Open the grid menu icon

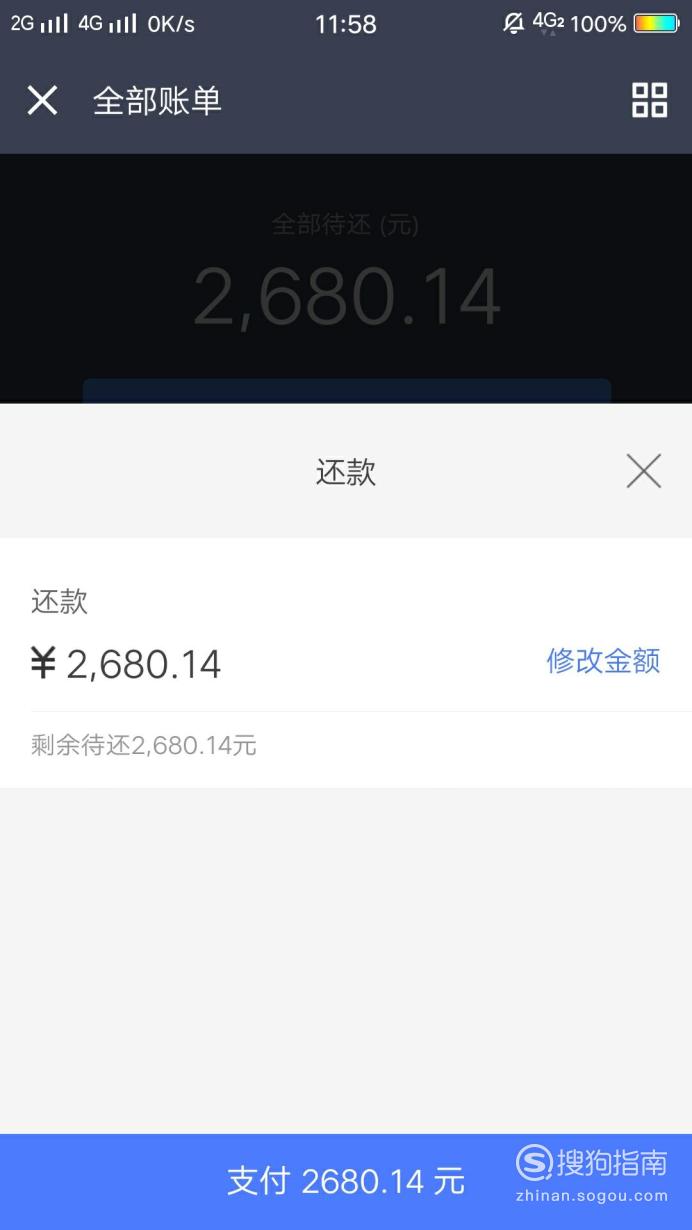(x=649, y=100)
